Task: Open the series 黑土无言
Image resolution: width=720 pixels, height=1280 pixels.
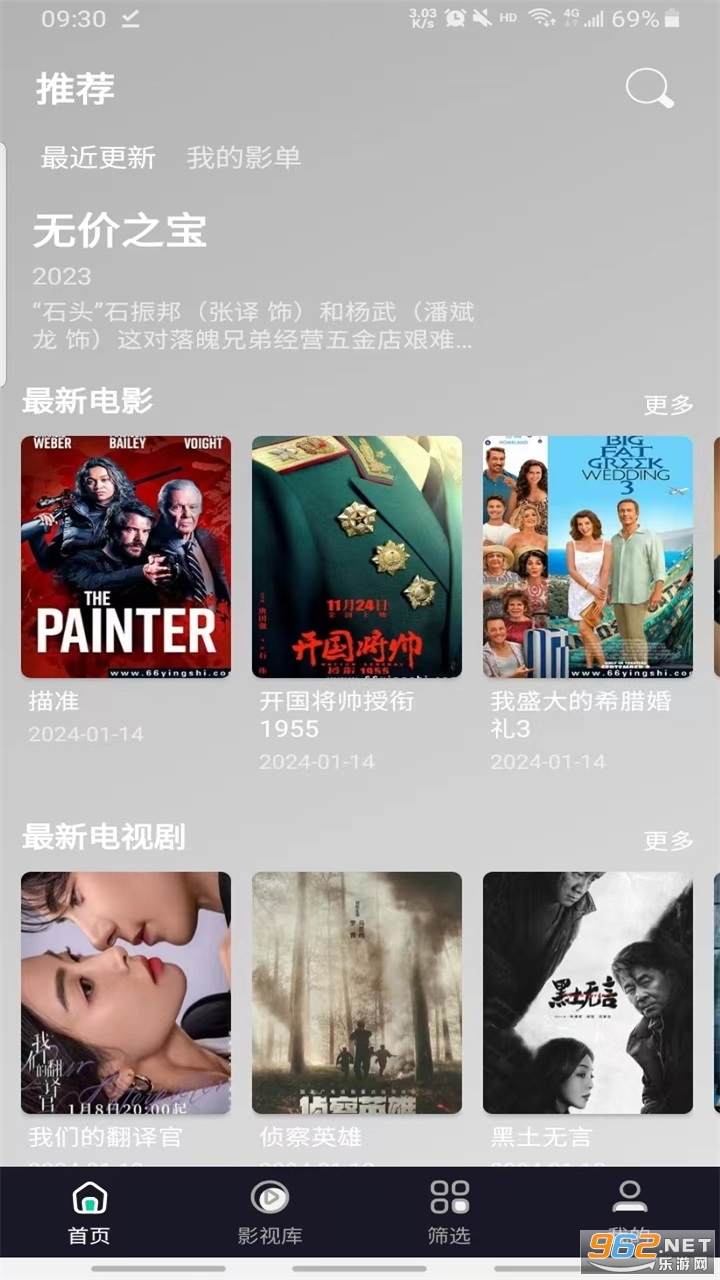Action: pyautogui.click(x=588, y=993)
